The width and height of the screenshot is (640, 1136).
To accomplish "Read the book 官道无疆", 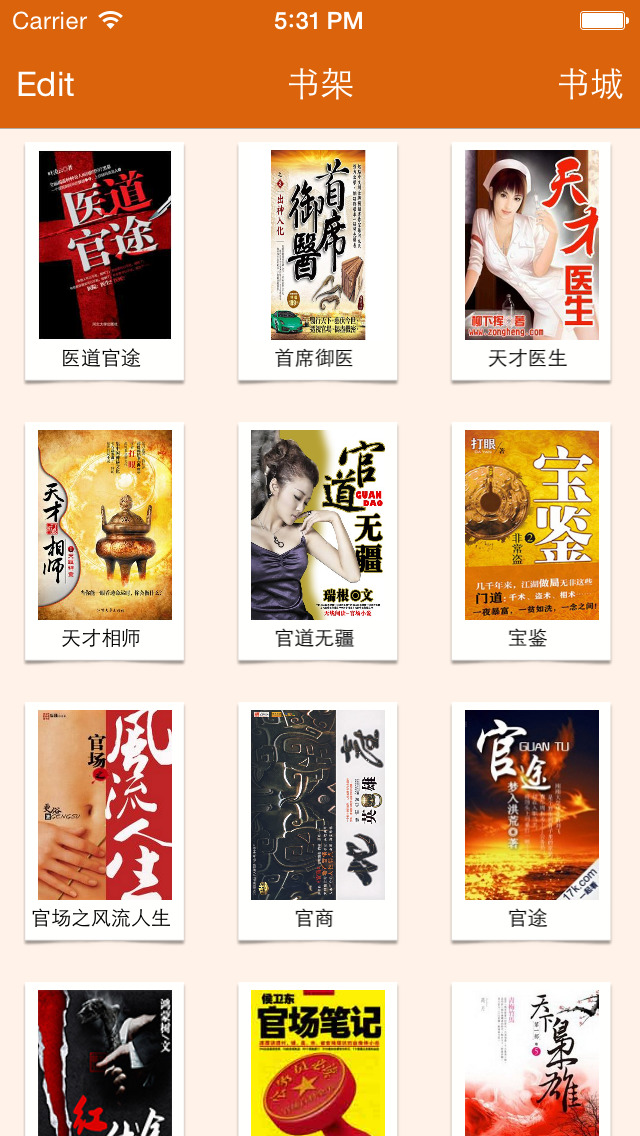I will [x=318, y=525].
